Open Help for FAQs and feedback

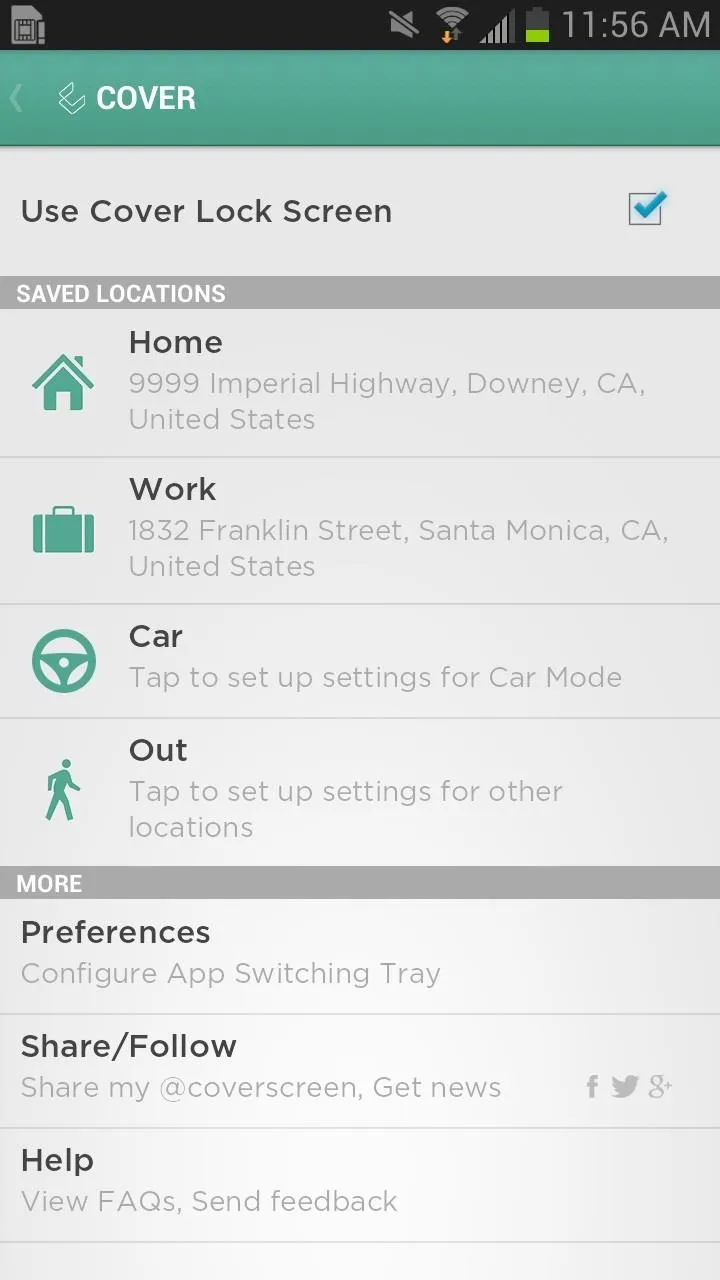(x=360, y=1185)
